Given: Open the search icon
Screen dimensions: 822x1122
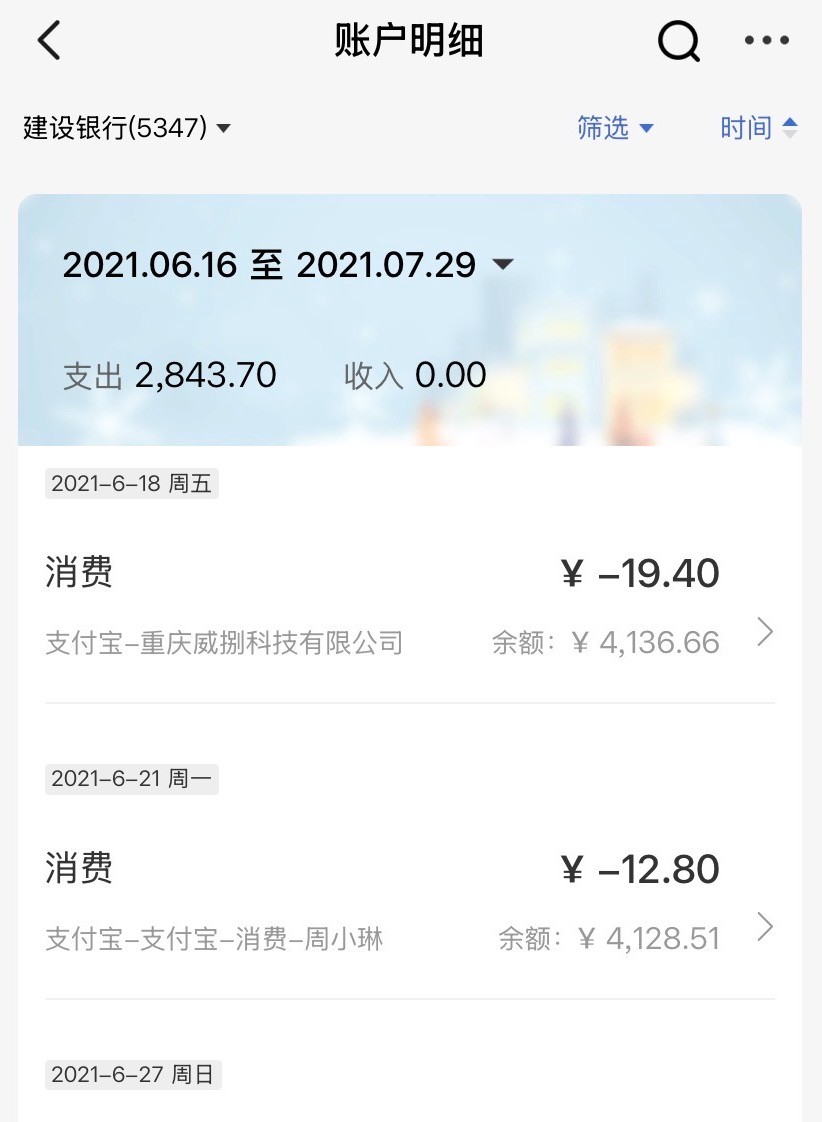Looking at the screenshot, I should coord(678,41).
